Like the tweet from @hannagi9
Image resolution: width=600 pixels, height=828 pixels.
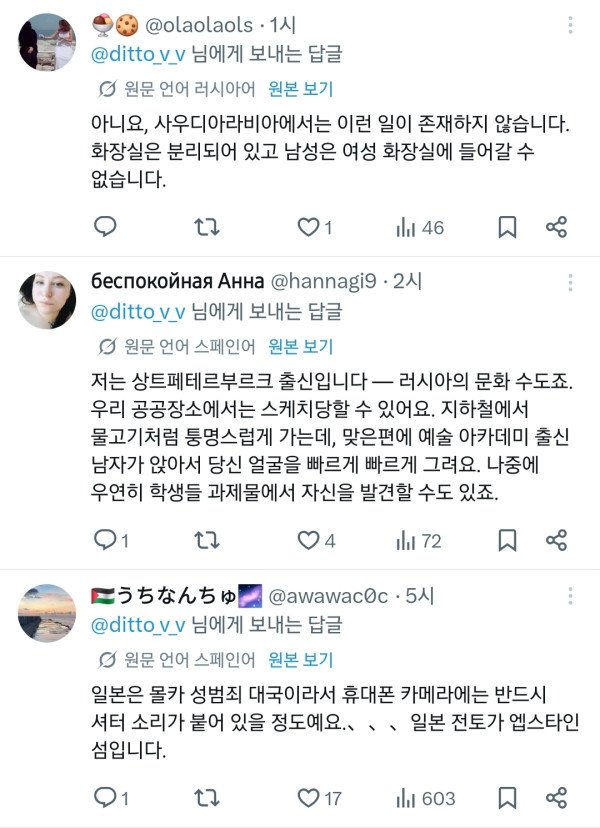pyautogui.click(x=308, y=541)
